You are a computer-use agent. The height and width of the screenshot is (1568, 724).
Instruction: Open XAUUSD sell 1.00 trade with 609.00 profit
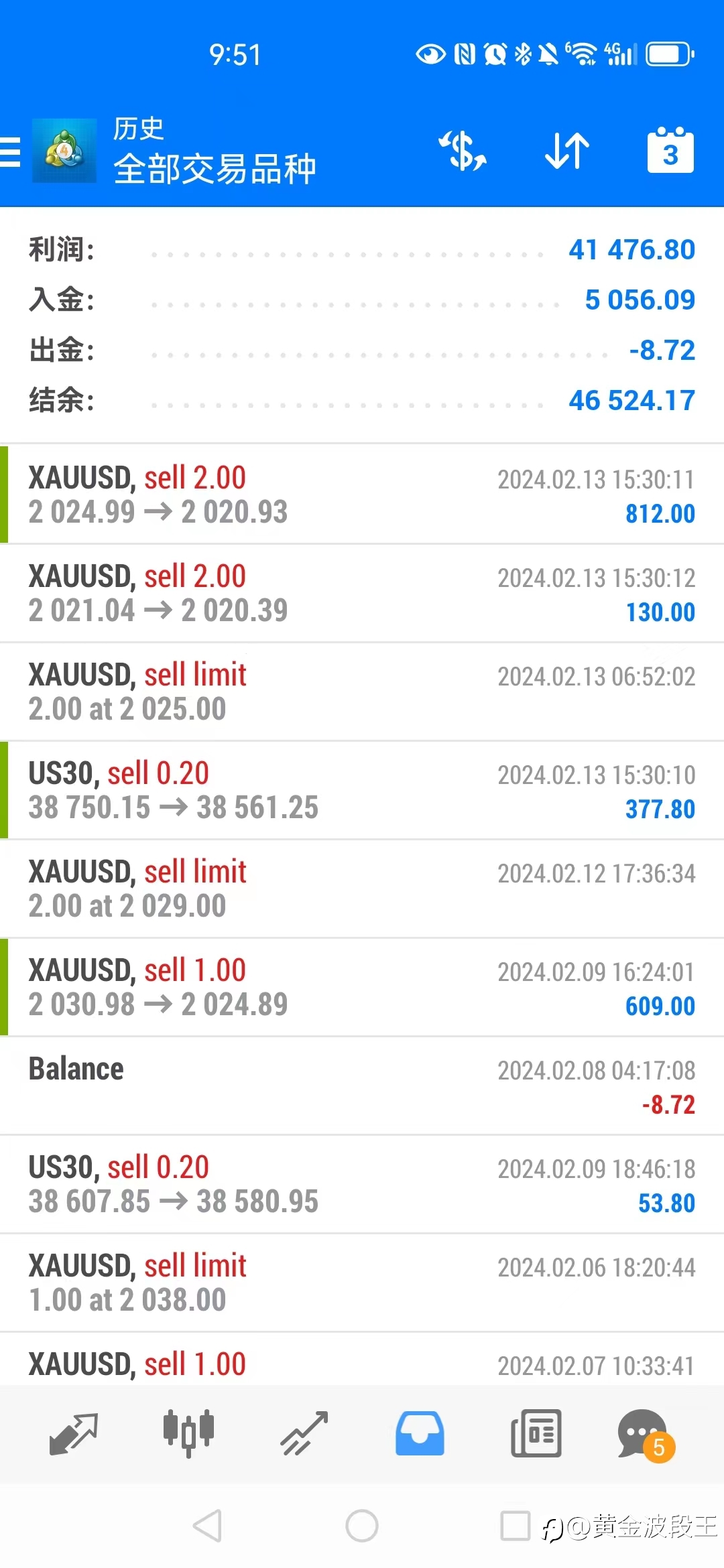(362, 987)
